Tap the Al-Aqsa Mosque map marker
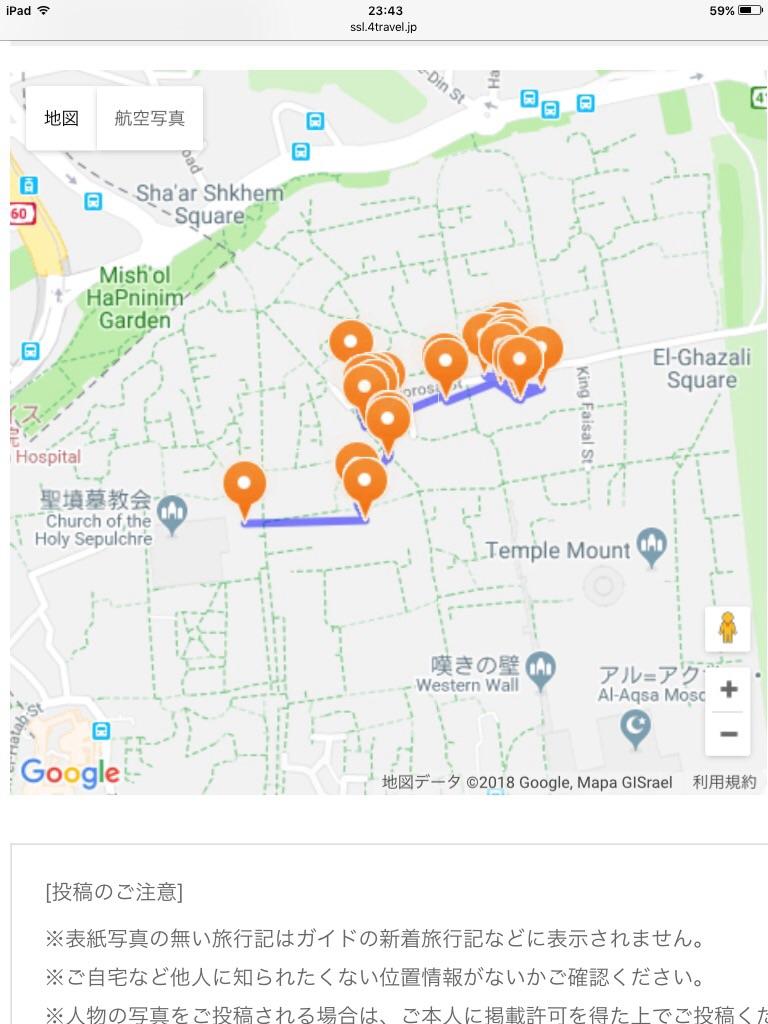 click(635, 730)
